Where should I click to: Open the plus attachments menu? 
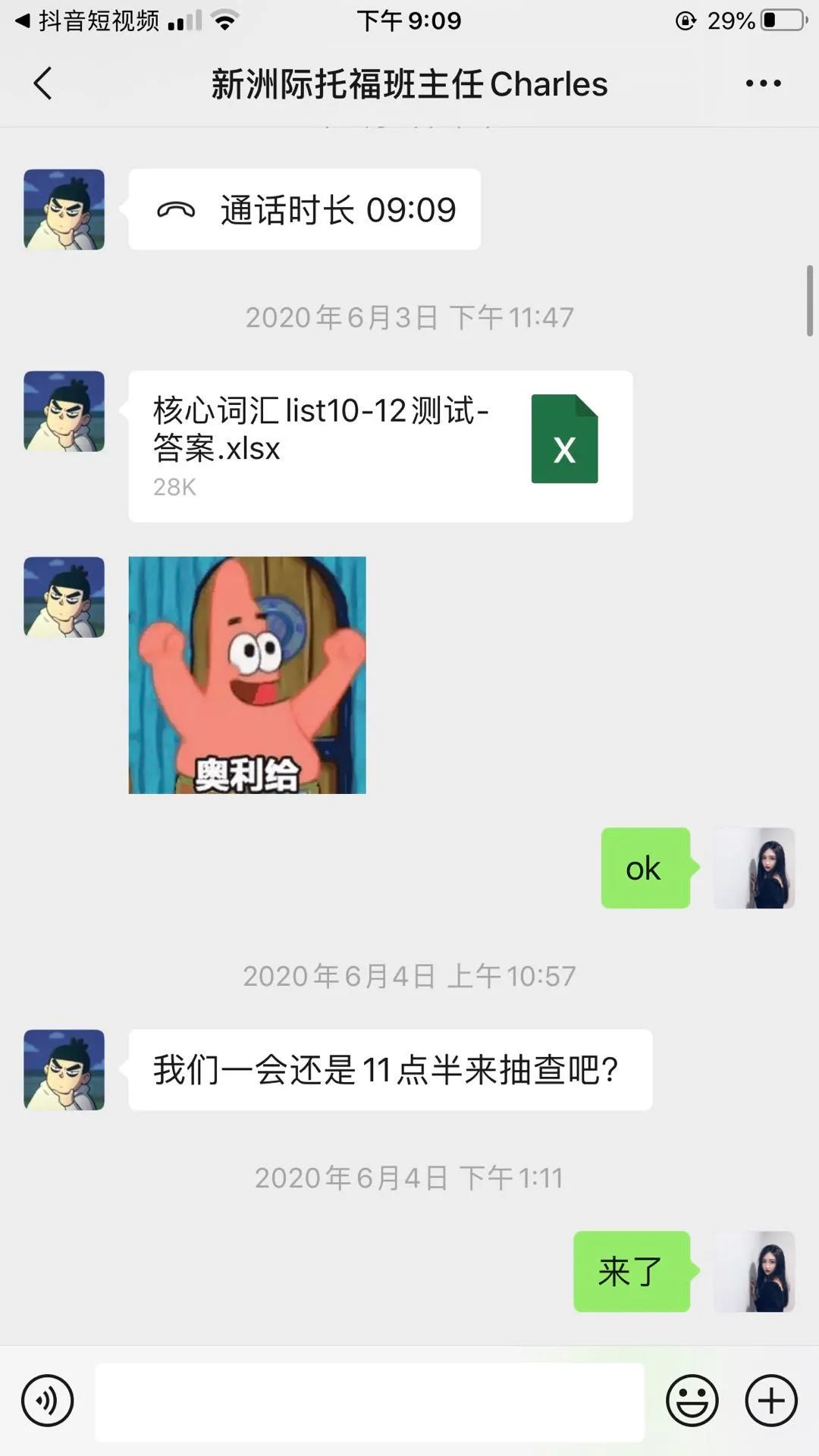[x=771, y=1401]
